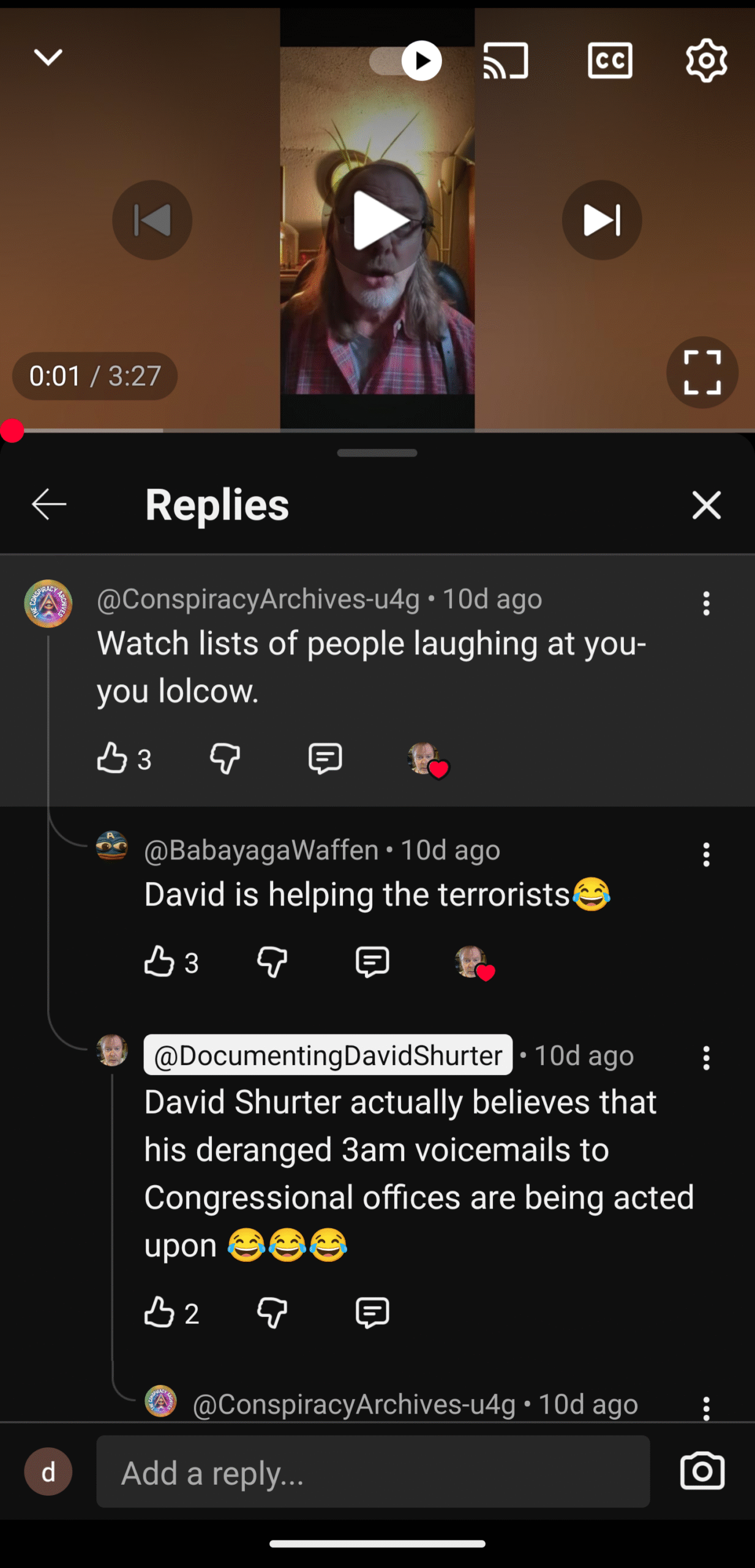
Task: Dislike DocumentingDavidShurter's comment
Action: [x=272, y=1313]
